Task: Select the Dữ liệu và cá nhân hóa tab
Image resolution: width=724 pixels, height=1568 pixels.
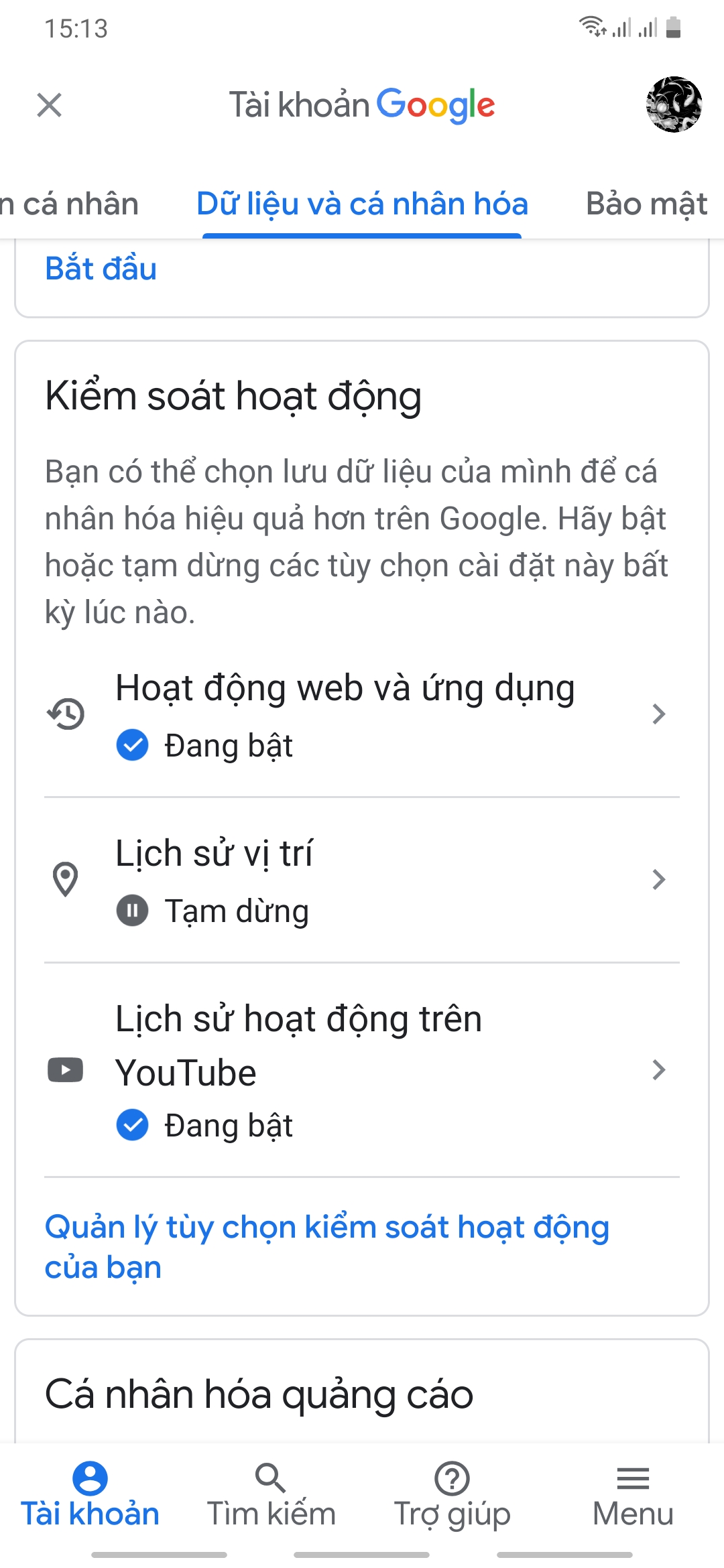Action: coord(362,204)
